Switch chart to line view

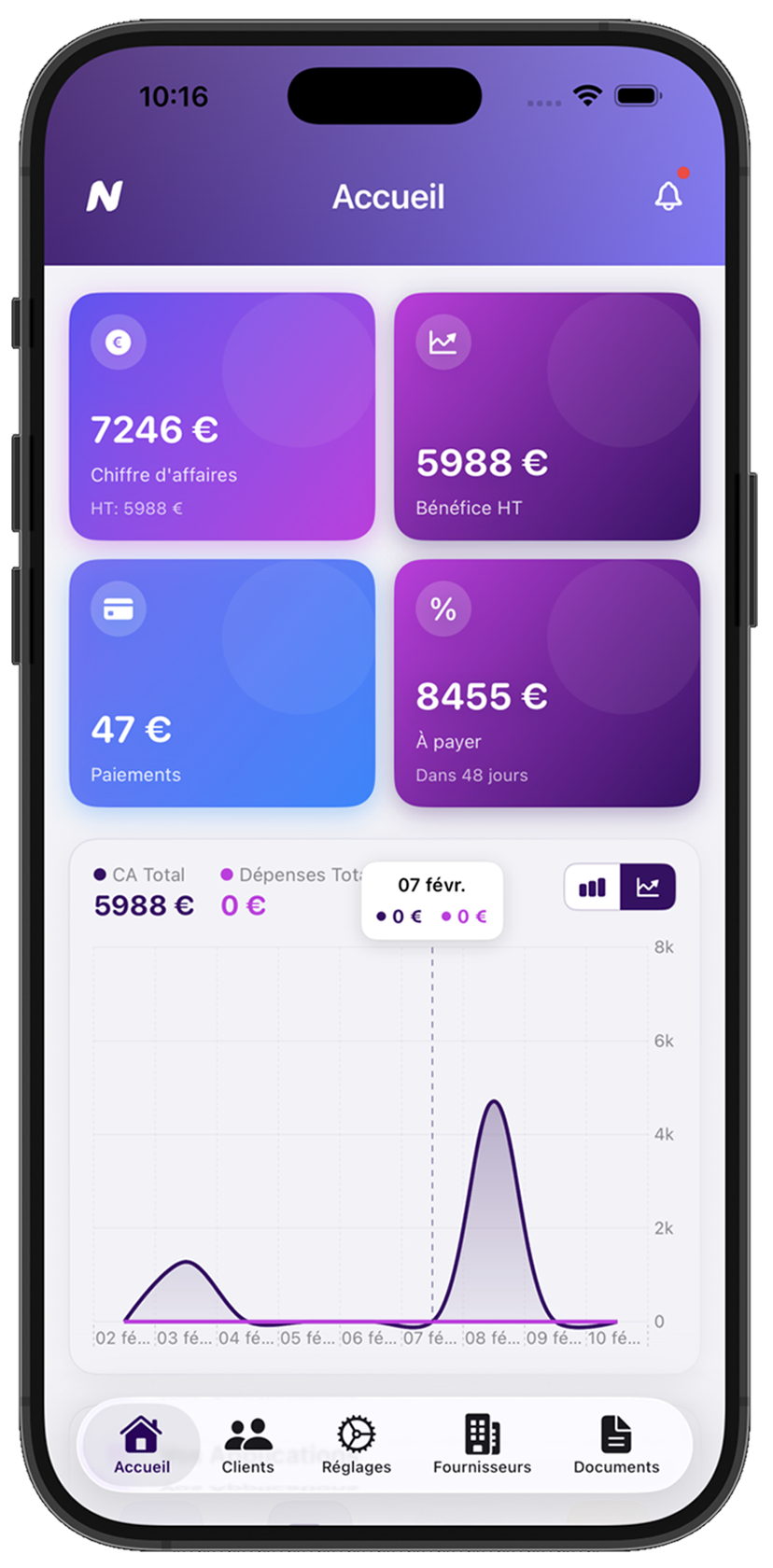[647, 887]
